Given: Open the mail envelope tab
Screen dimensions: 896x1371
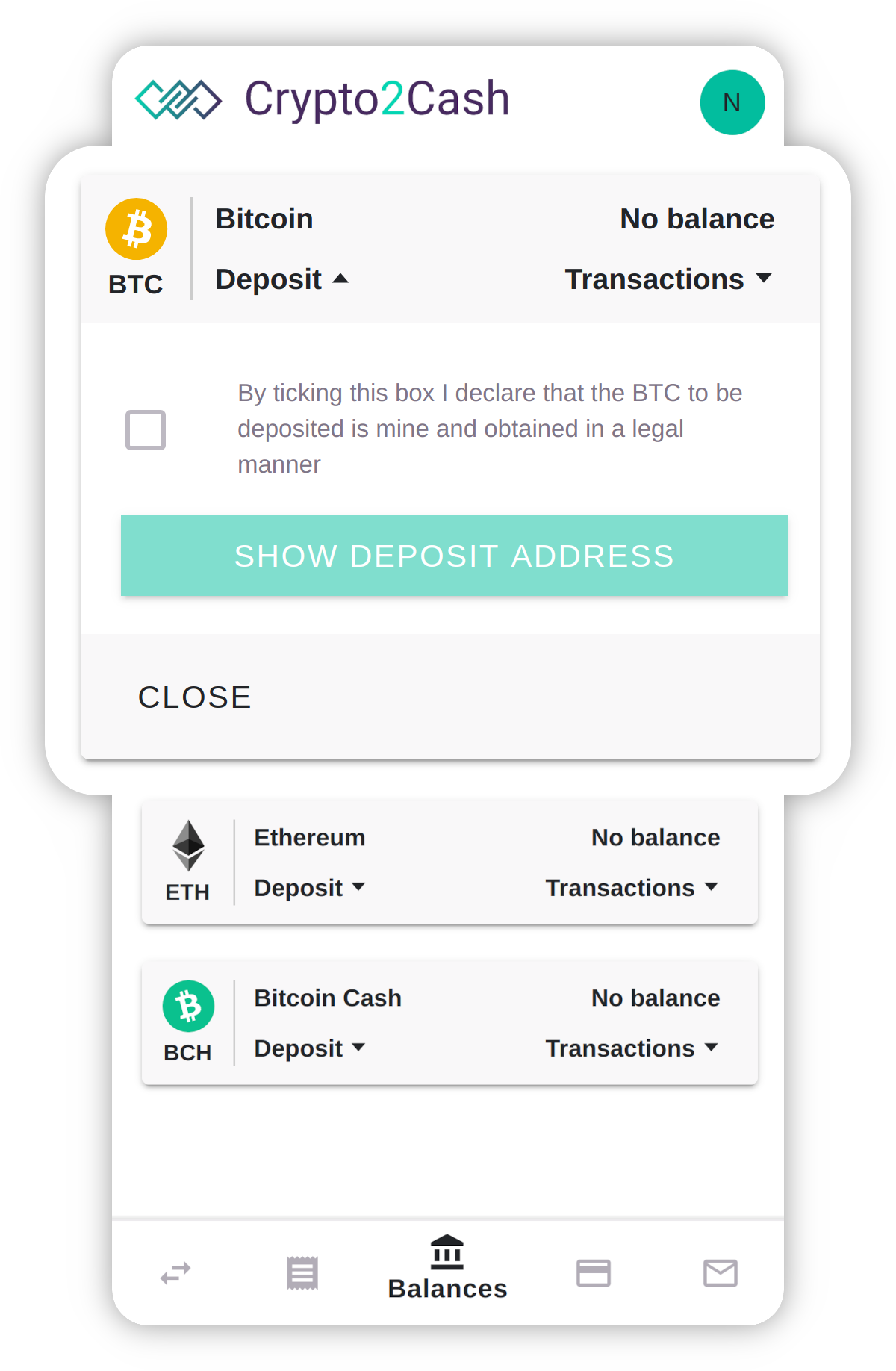Looking at the screenshot, I should pyautogui.click(x=721, y=1273).
